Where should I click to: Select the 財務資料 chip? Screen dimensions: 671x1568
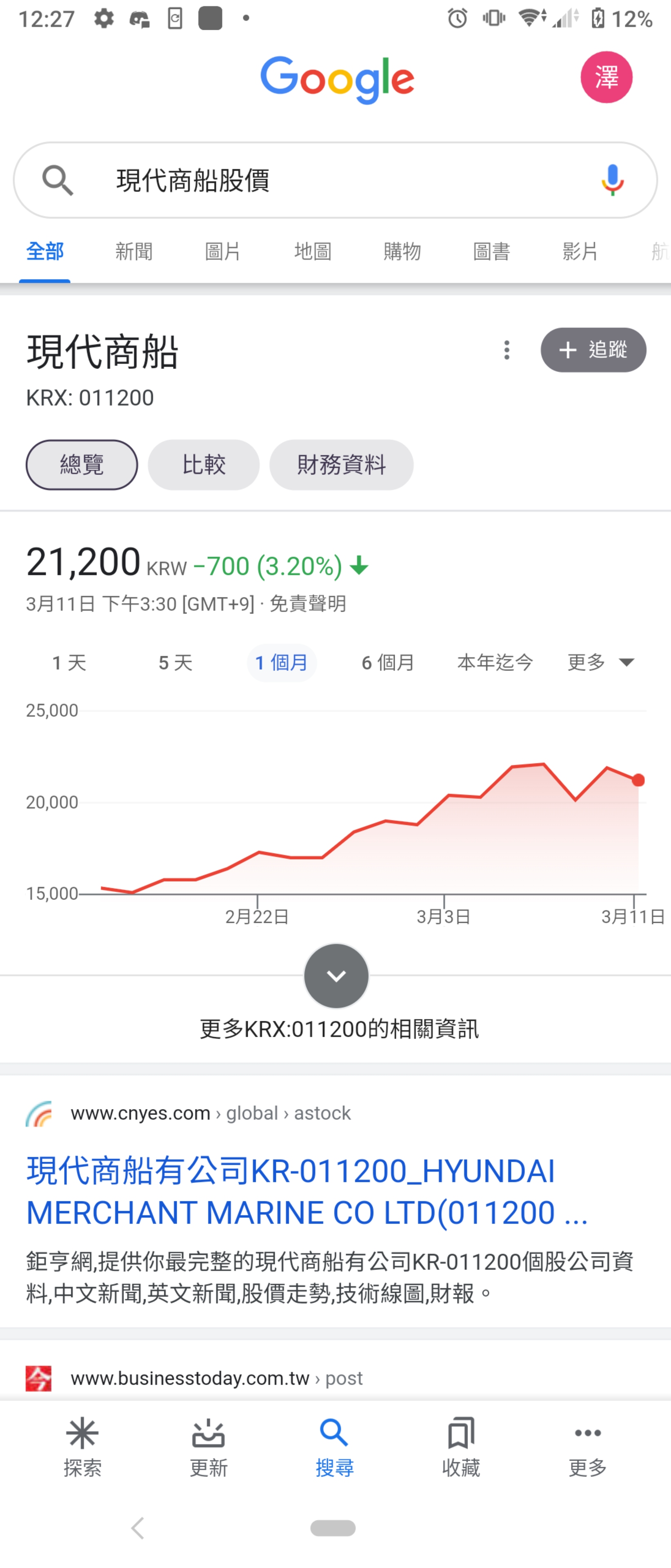pos(341,465)
